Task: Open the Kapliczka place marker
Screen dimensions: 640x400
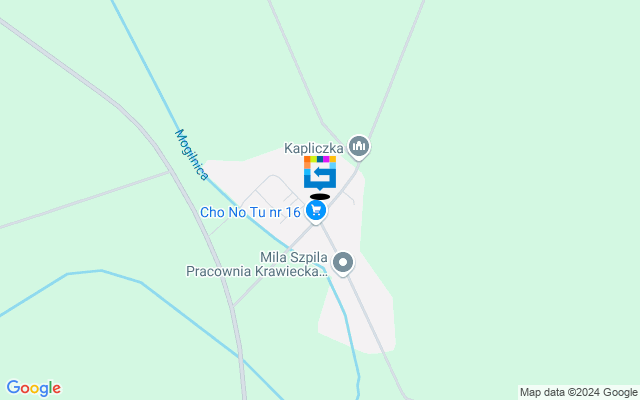Action: click(359, 148)
